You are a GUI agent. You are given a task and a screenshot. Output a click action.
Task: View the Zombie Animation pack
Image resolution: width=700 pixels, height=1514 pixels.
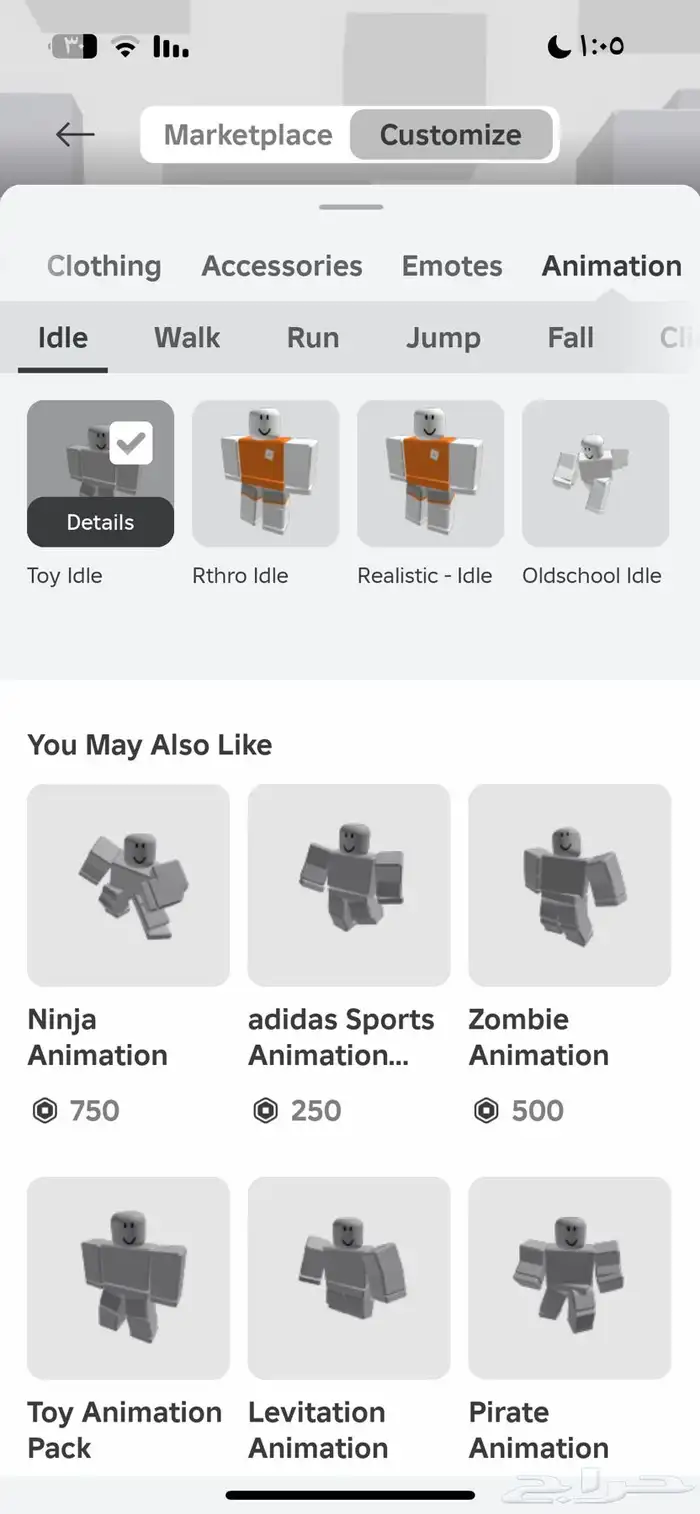pos(569,885)
